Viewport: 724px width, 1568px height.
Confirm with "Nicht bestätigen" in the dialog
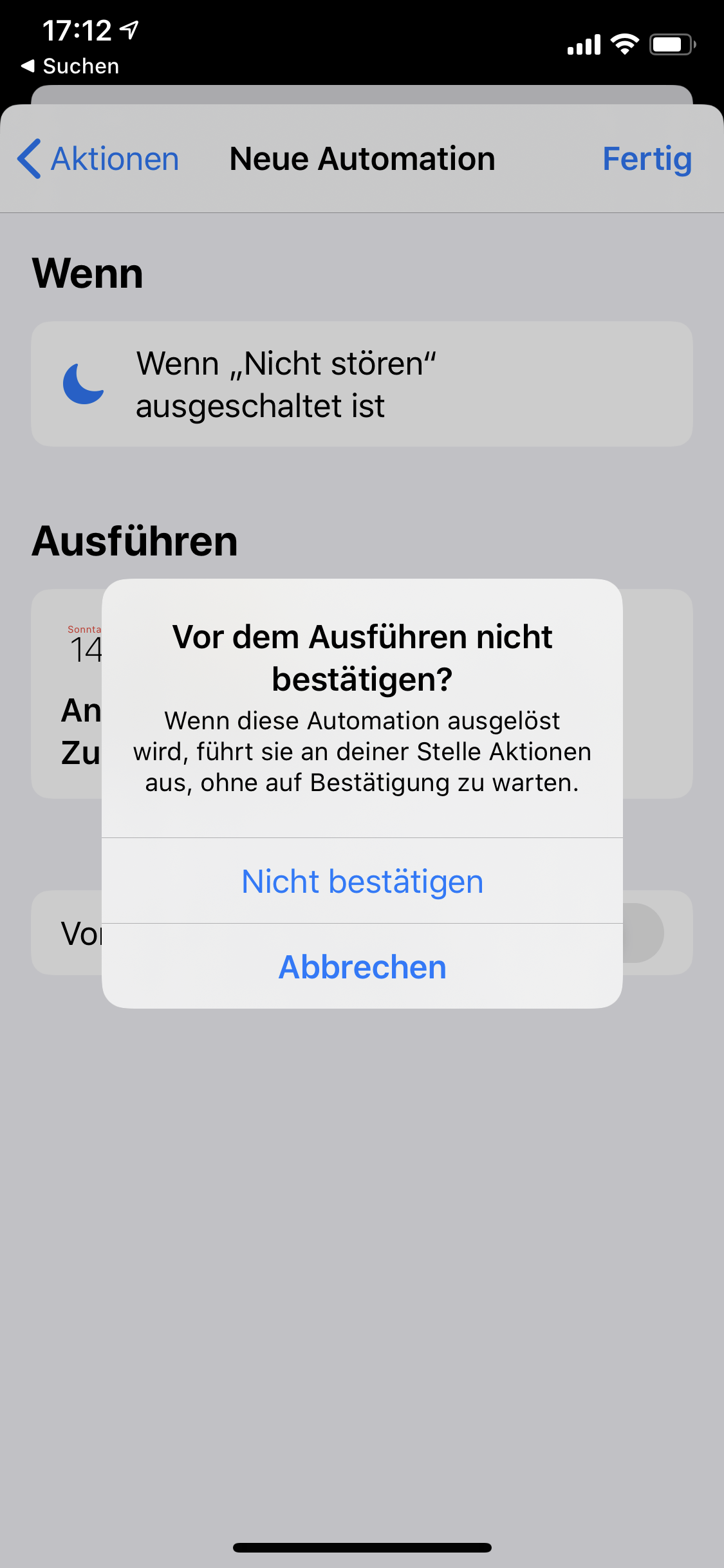362,881
